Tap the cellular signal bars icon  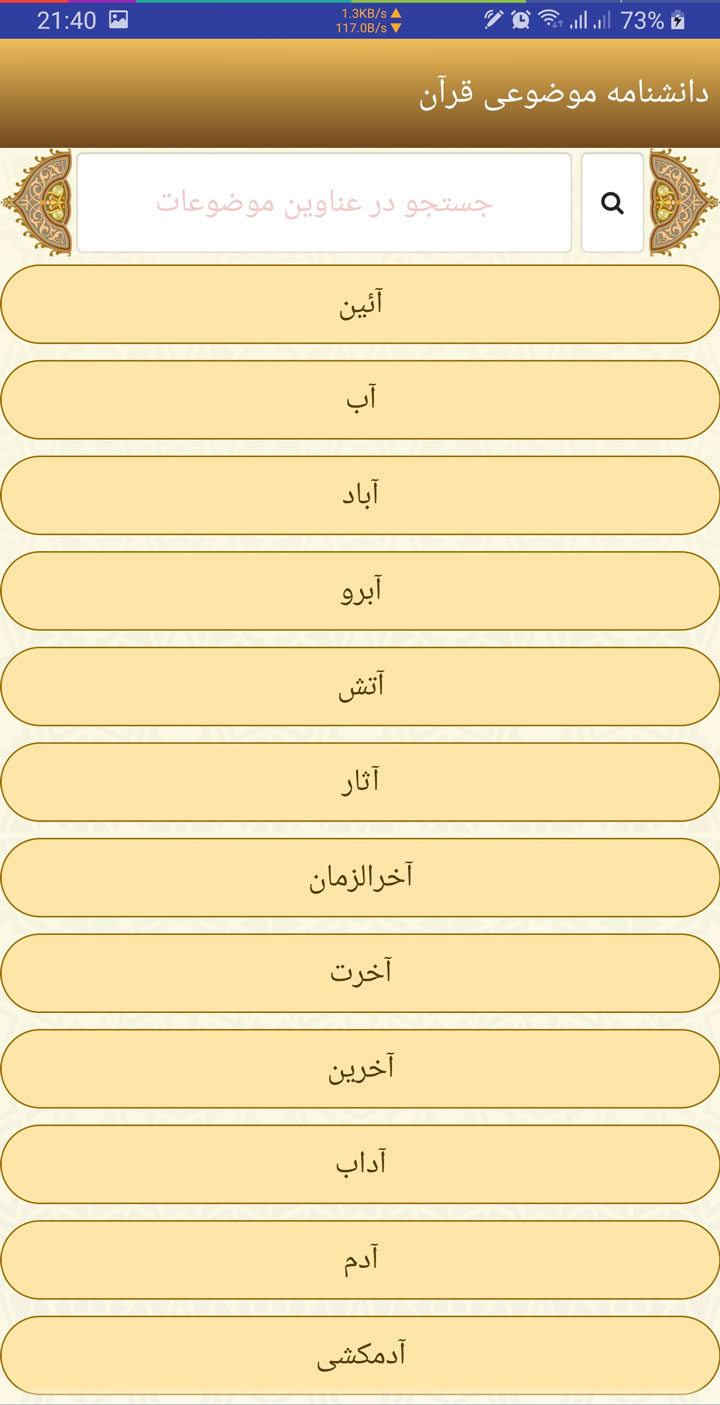click(x=579, y=18)
